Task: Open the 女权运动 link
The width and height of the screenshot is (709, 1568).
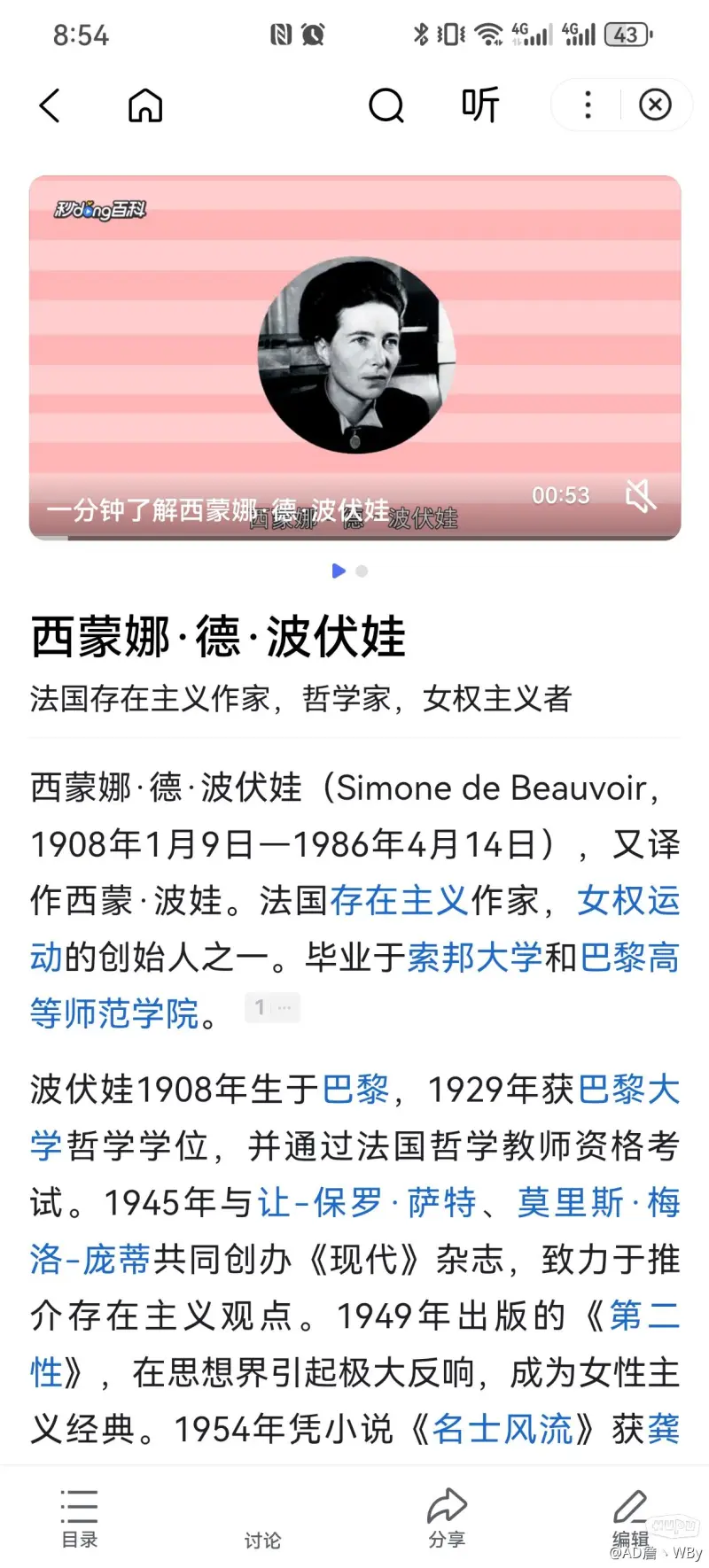Action: [627, 901]
